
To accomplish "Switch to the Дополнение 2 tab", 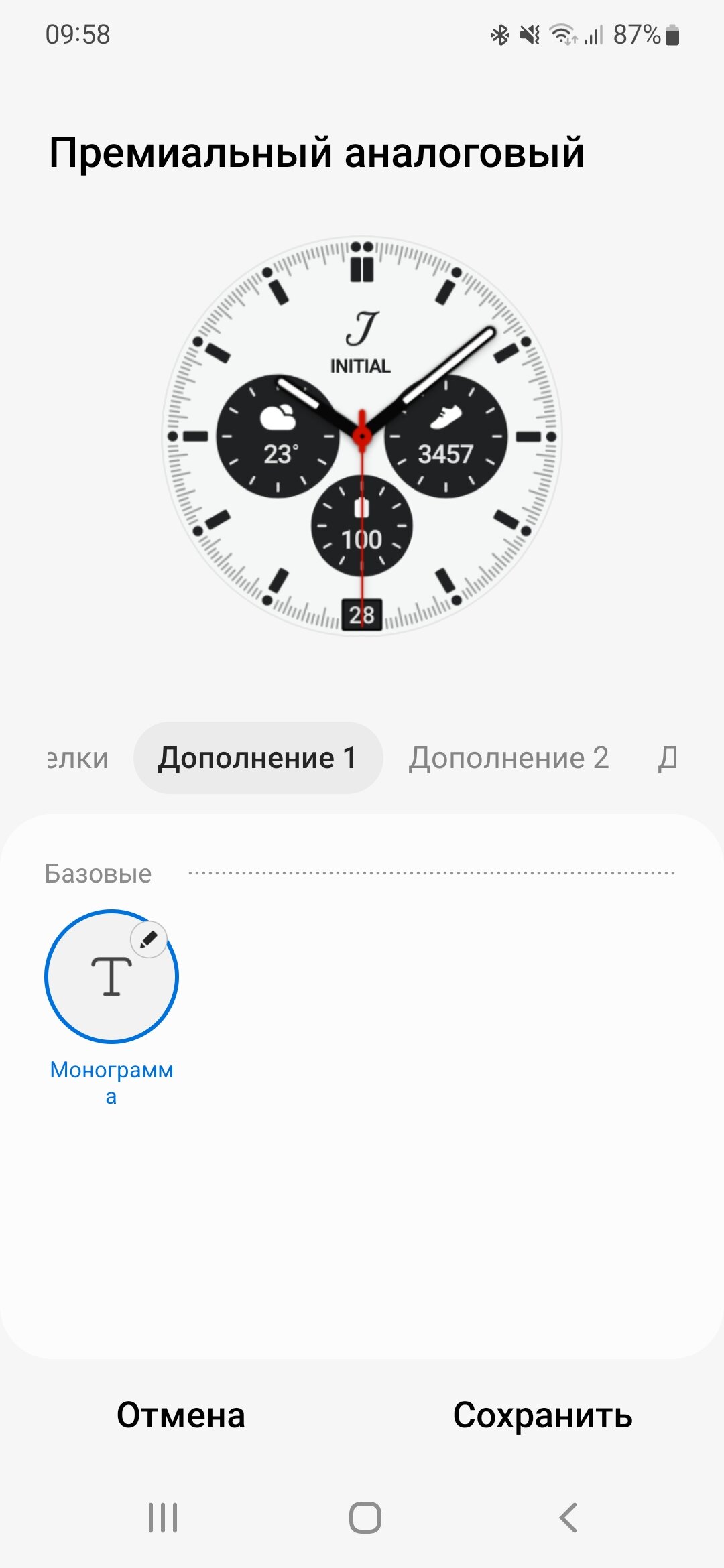I will point(509,758).
